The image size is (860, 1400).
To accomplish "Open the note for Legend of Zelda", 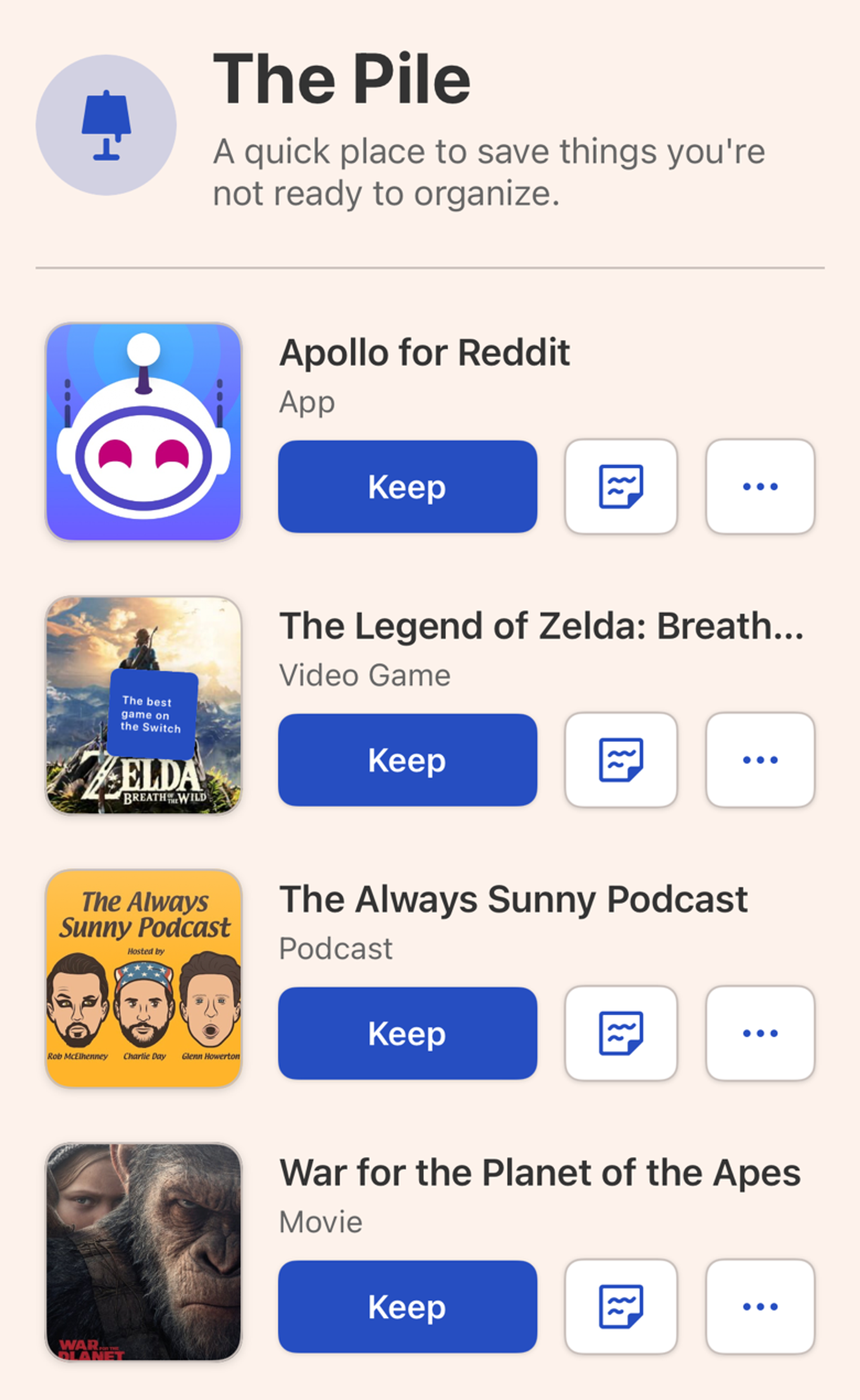I will coord(621,760).
